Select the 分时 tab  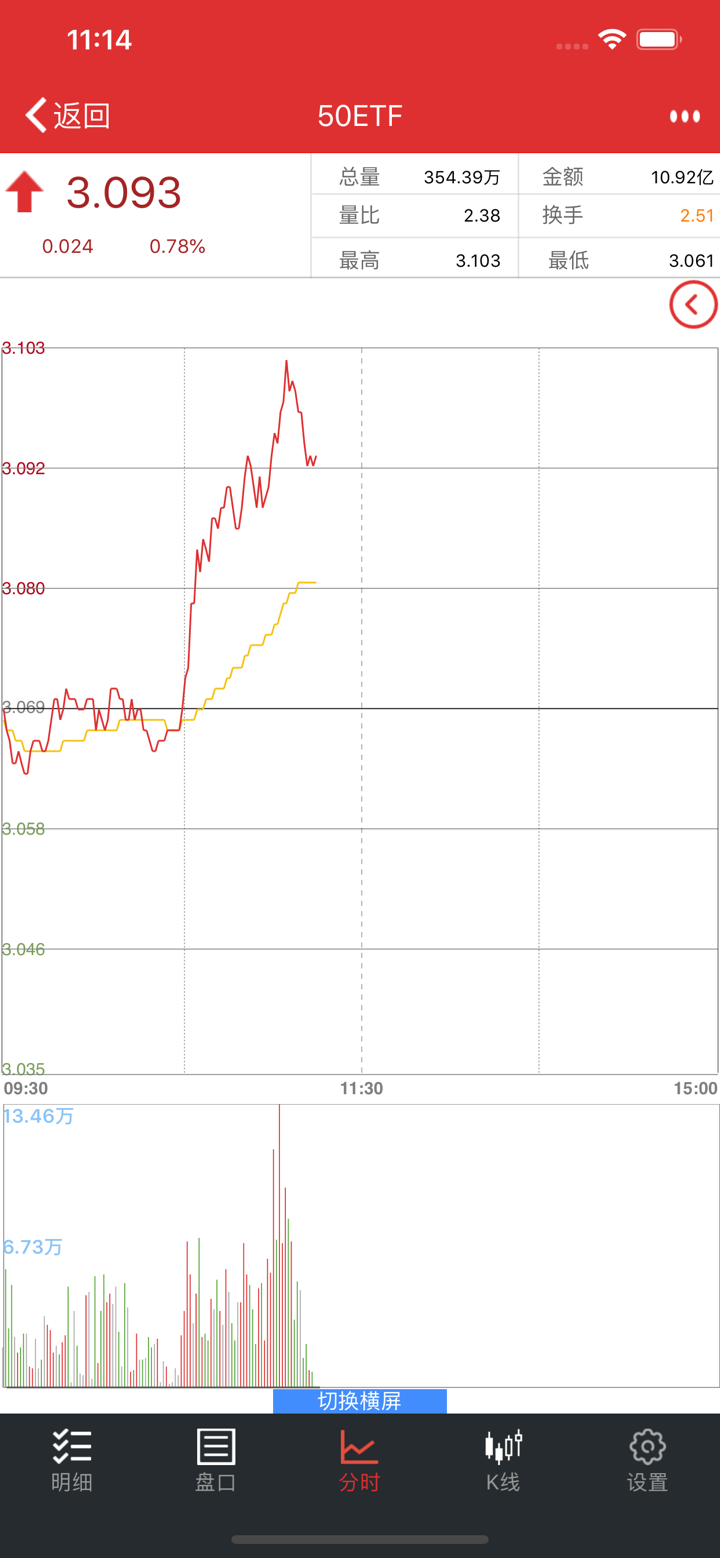pos(359,1461)
